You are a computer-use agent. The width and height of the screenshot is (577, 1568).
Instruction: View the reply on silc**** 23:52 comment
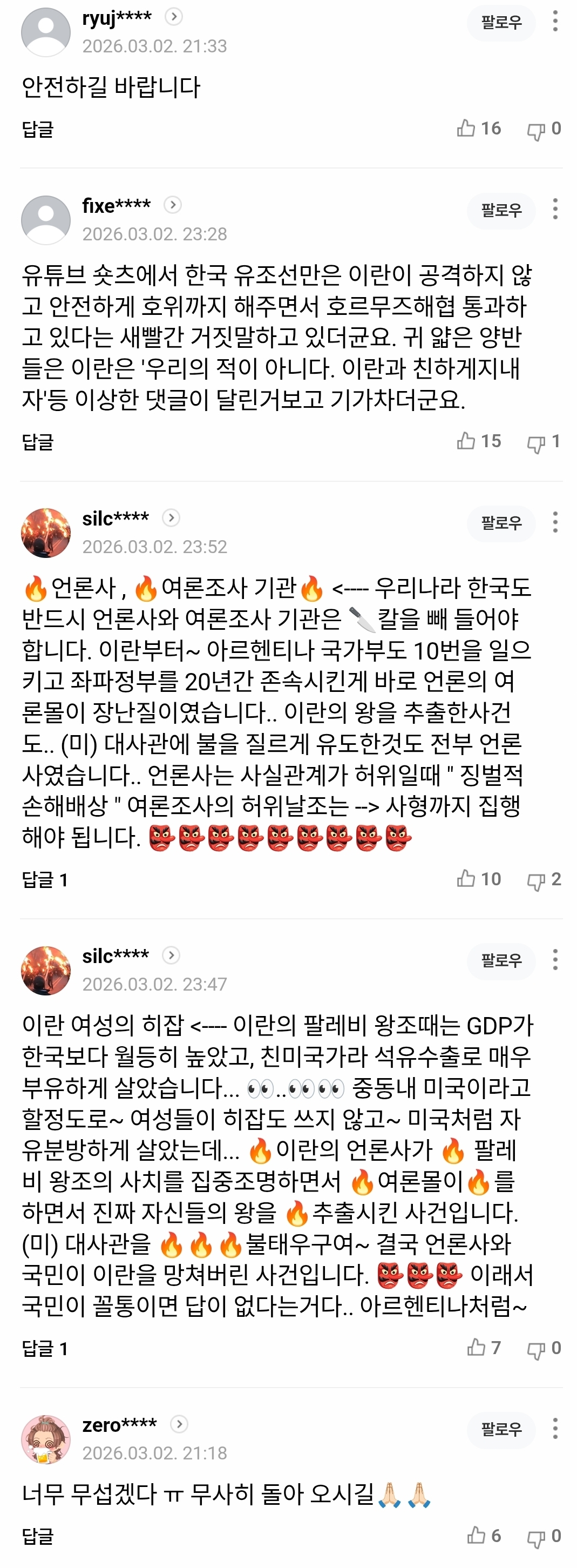[x=45, y=879]
